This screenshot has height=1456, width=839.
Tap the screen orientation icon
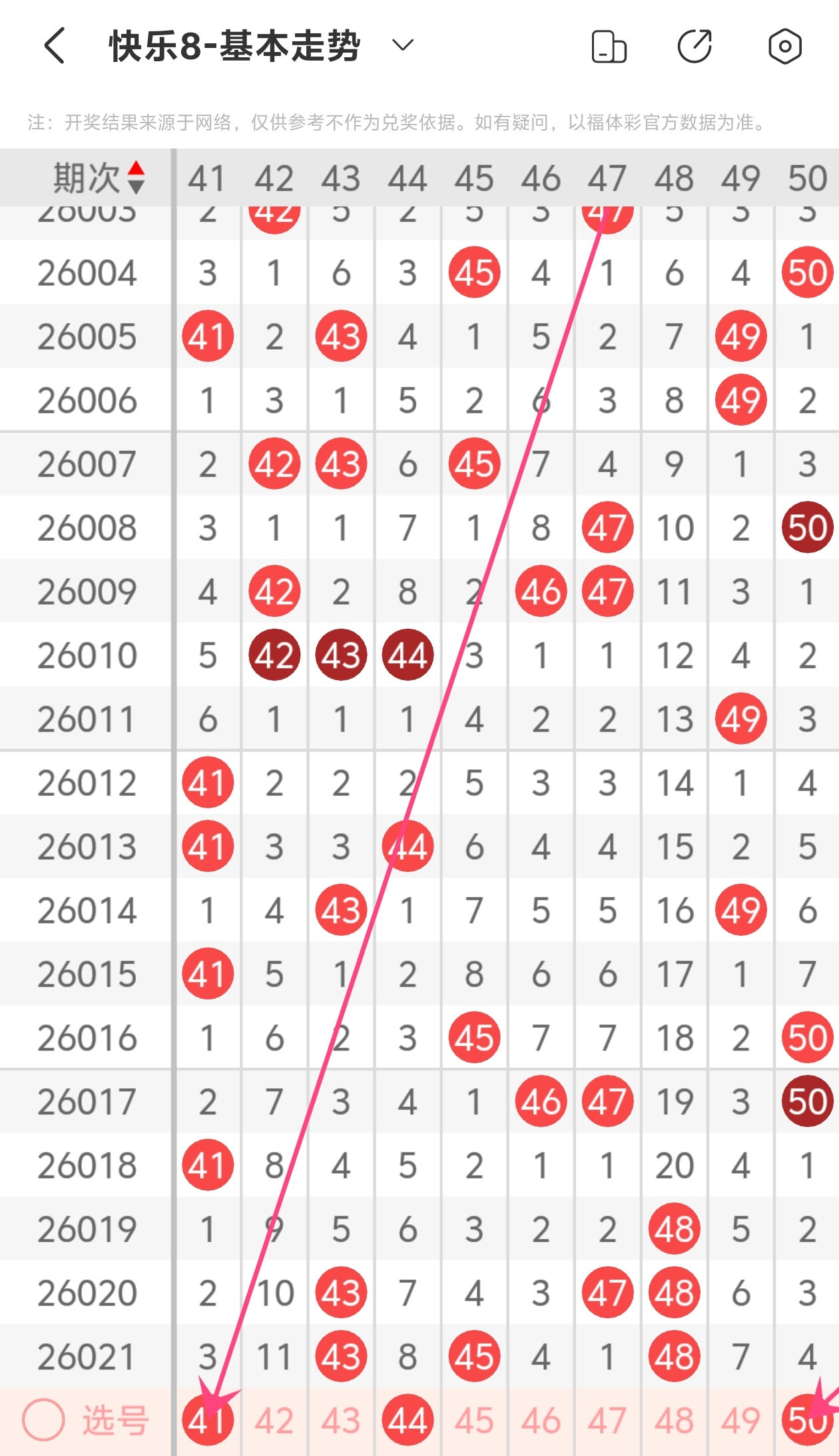[x=609, y=47]
